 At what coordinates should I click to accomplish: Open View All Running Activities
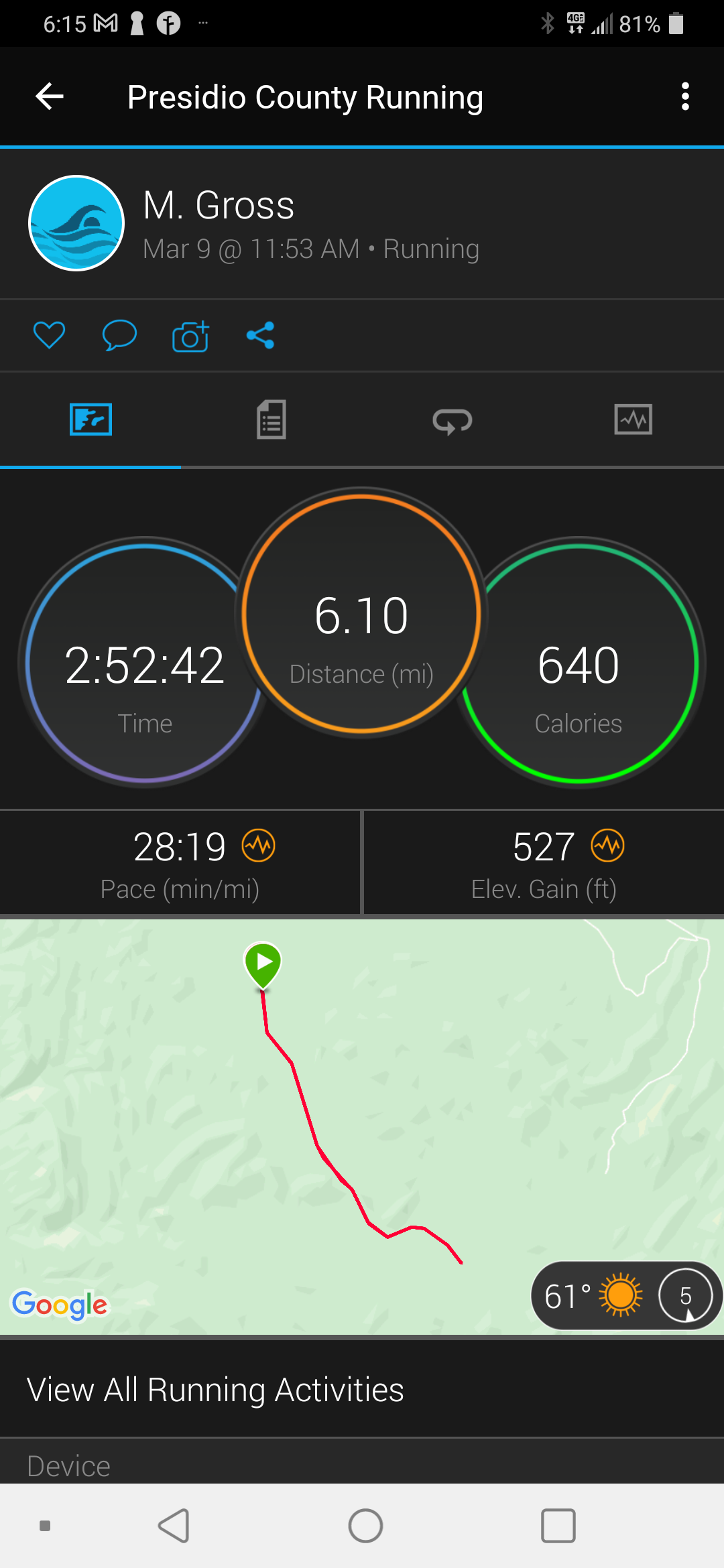click(x=215, y=1390)
